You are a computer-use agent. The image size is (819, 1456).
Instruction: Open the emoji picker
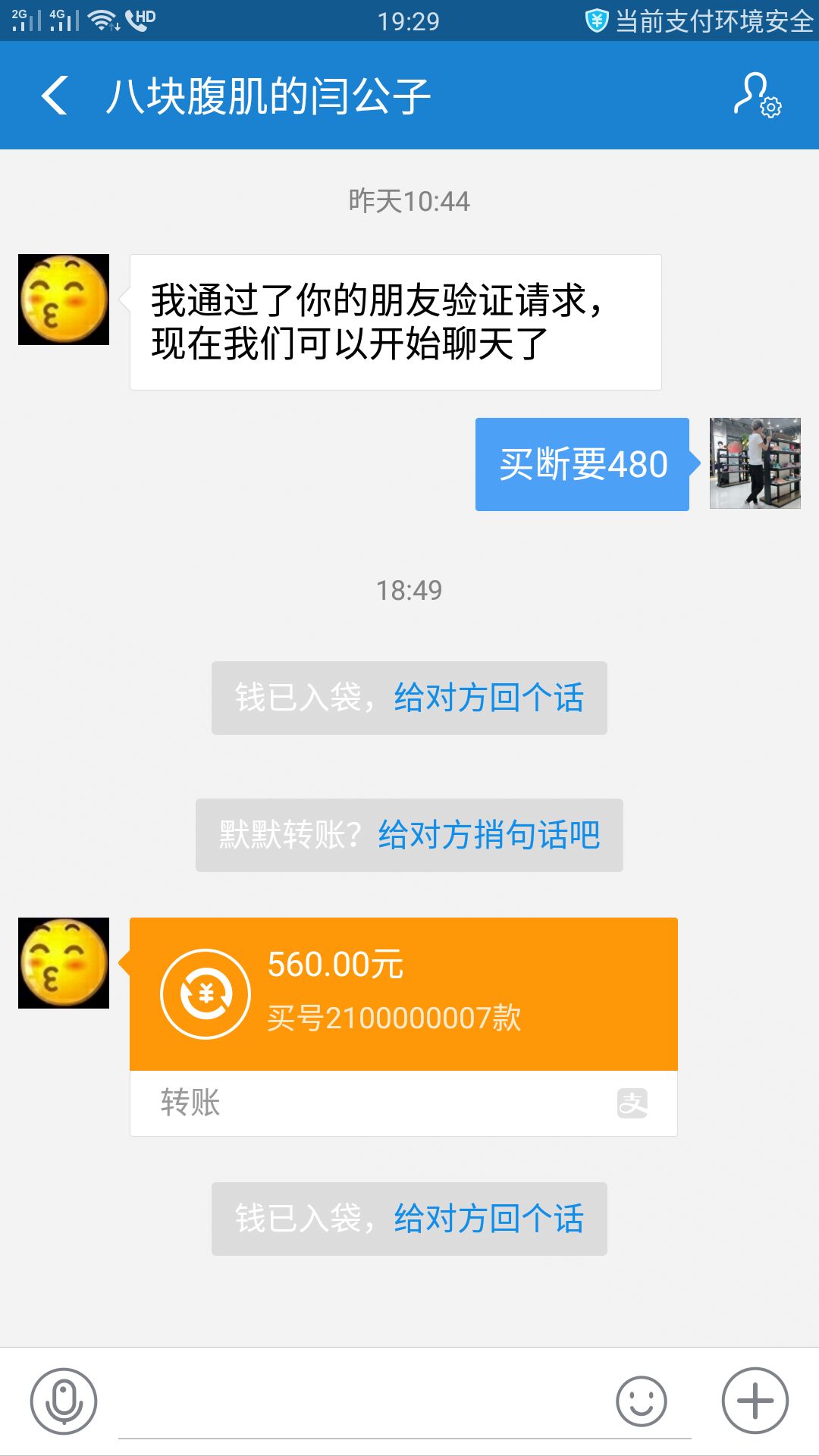point(641,1401)
